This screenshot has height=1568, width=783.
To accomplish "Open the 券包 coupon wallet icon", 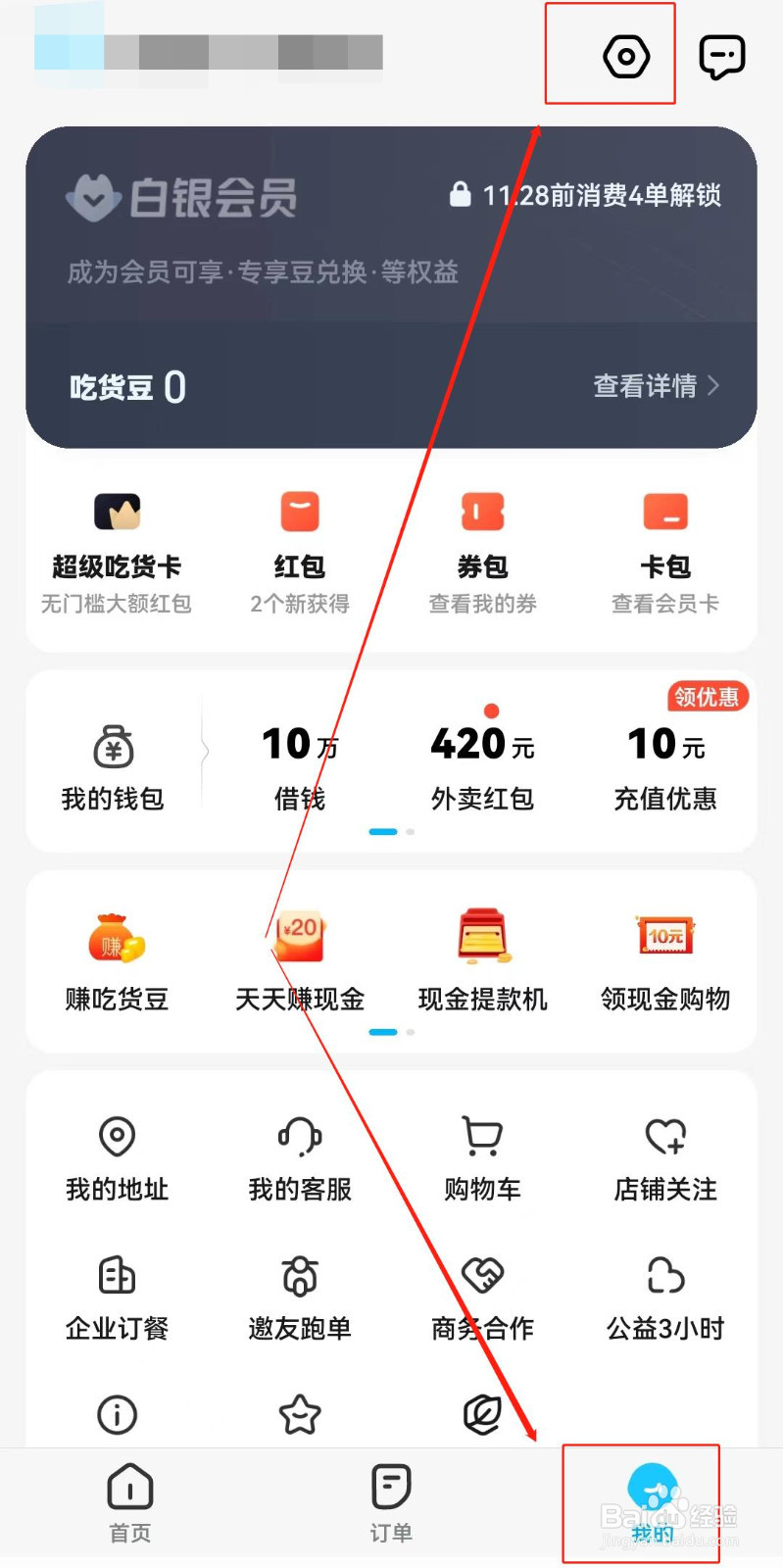I will pyautogui.click(x=482, y=511).
